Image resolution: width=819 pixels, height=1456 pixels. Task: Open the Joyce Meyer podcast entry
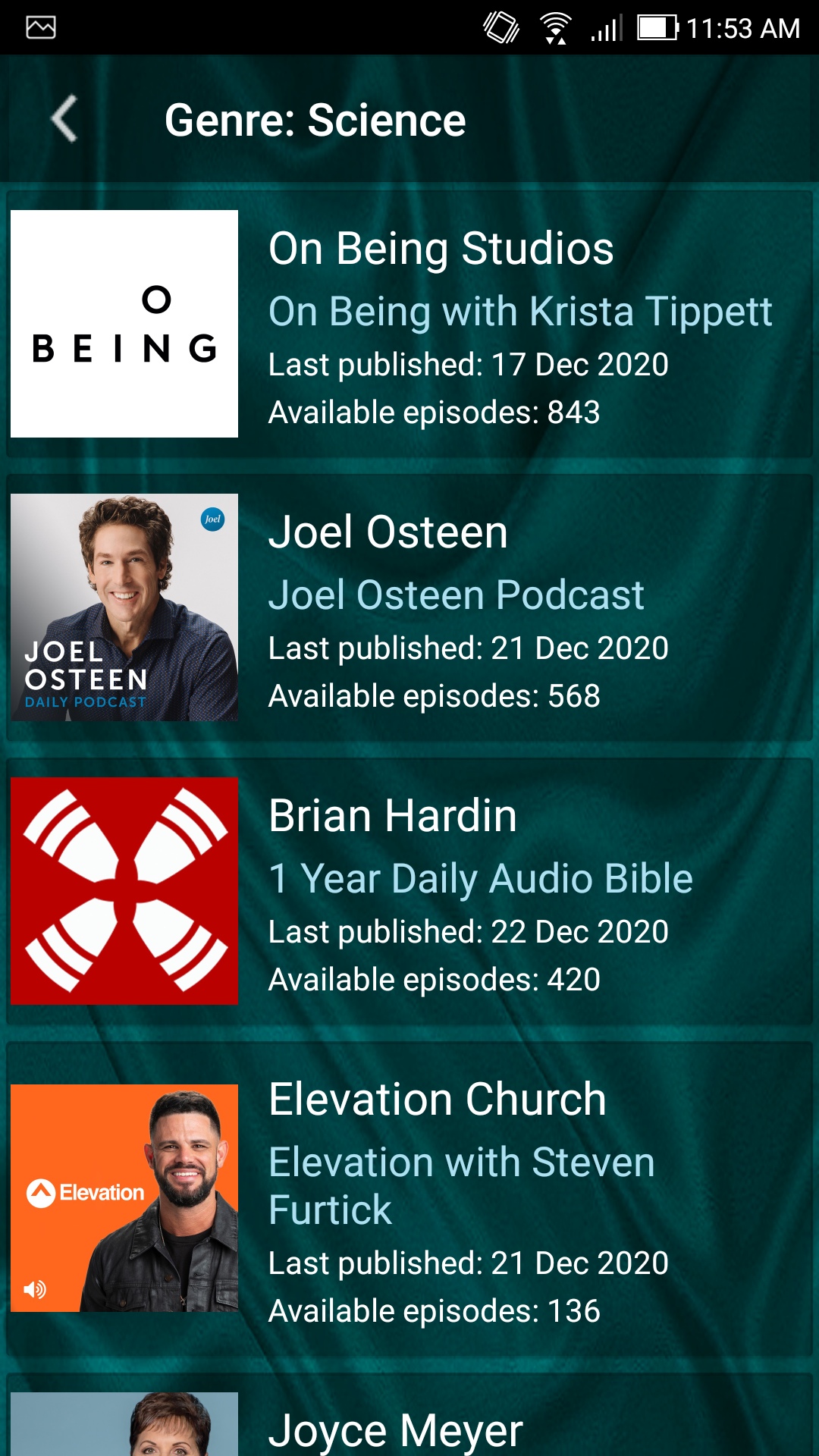tap(409, 1426)
